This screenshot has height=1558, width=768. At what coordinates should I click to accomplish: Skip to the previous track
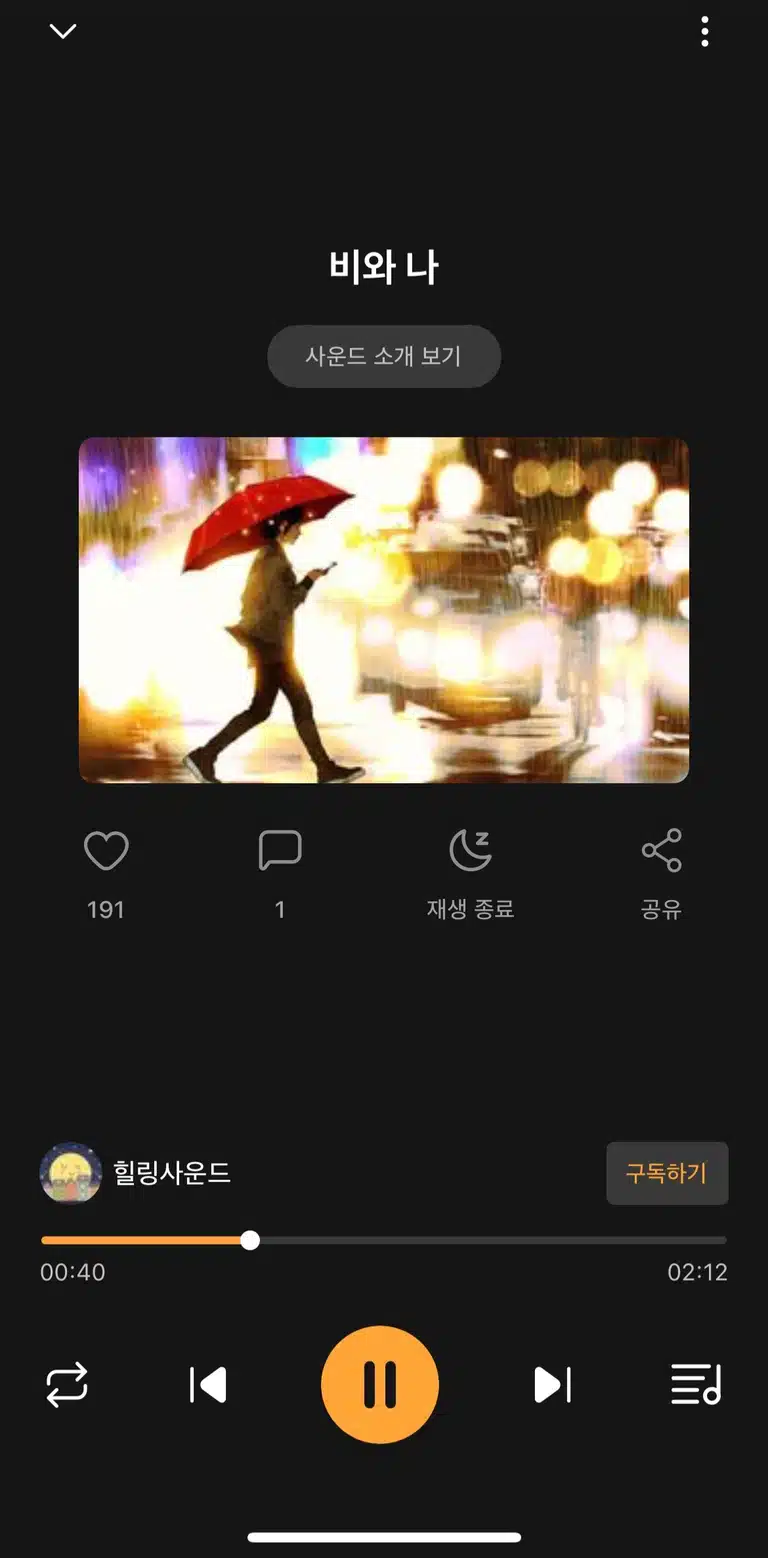pos(208,1385)
